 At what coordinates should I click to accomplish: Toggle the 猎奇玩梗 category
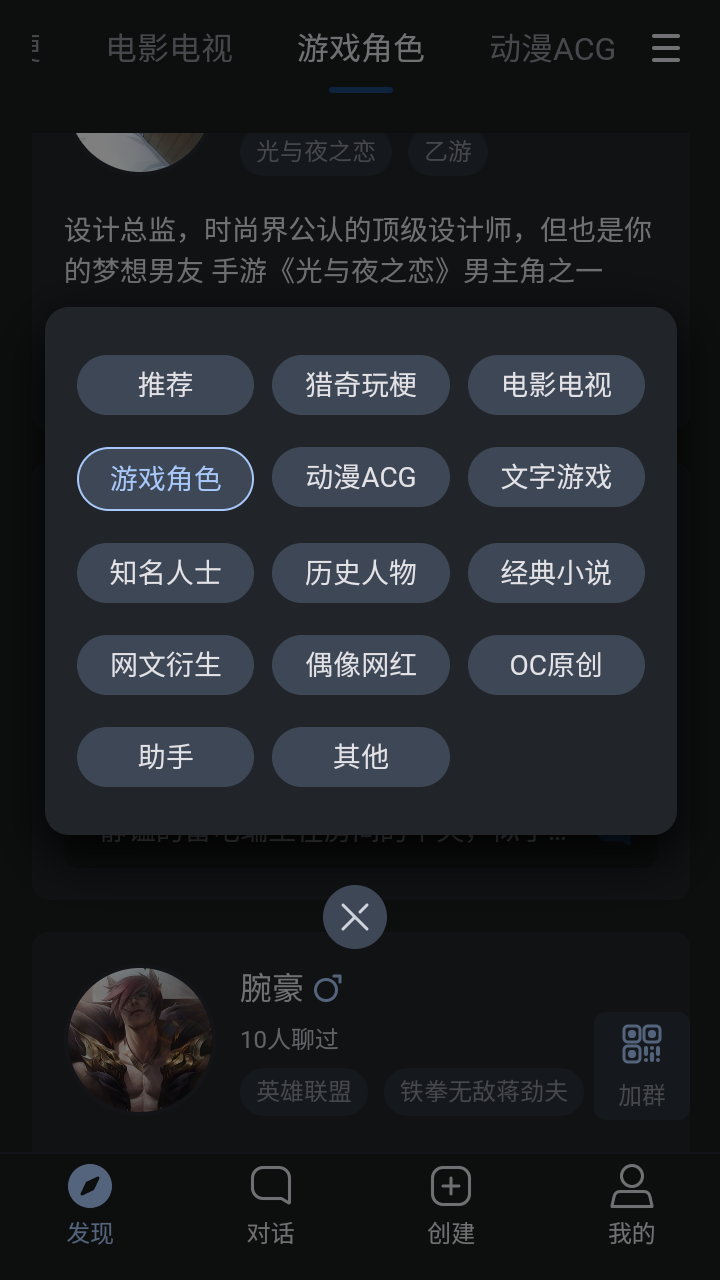(360, 385)
